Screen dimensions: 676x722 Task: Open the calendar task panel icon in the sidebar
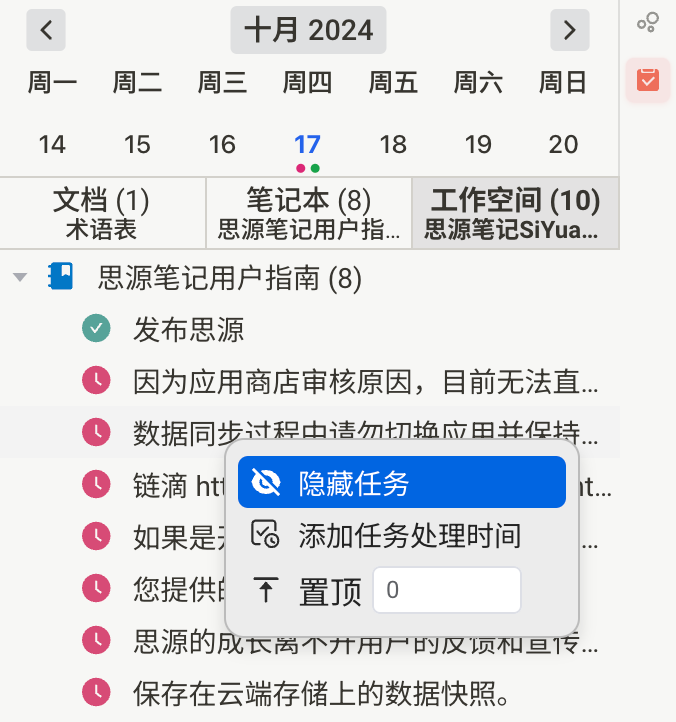click(x=648, y=80)
